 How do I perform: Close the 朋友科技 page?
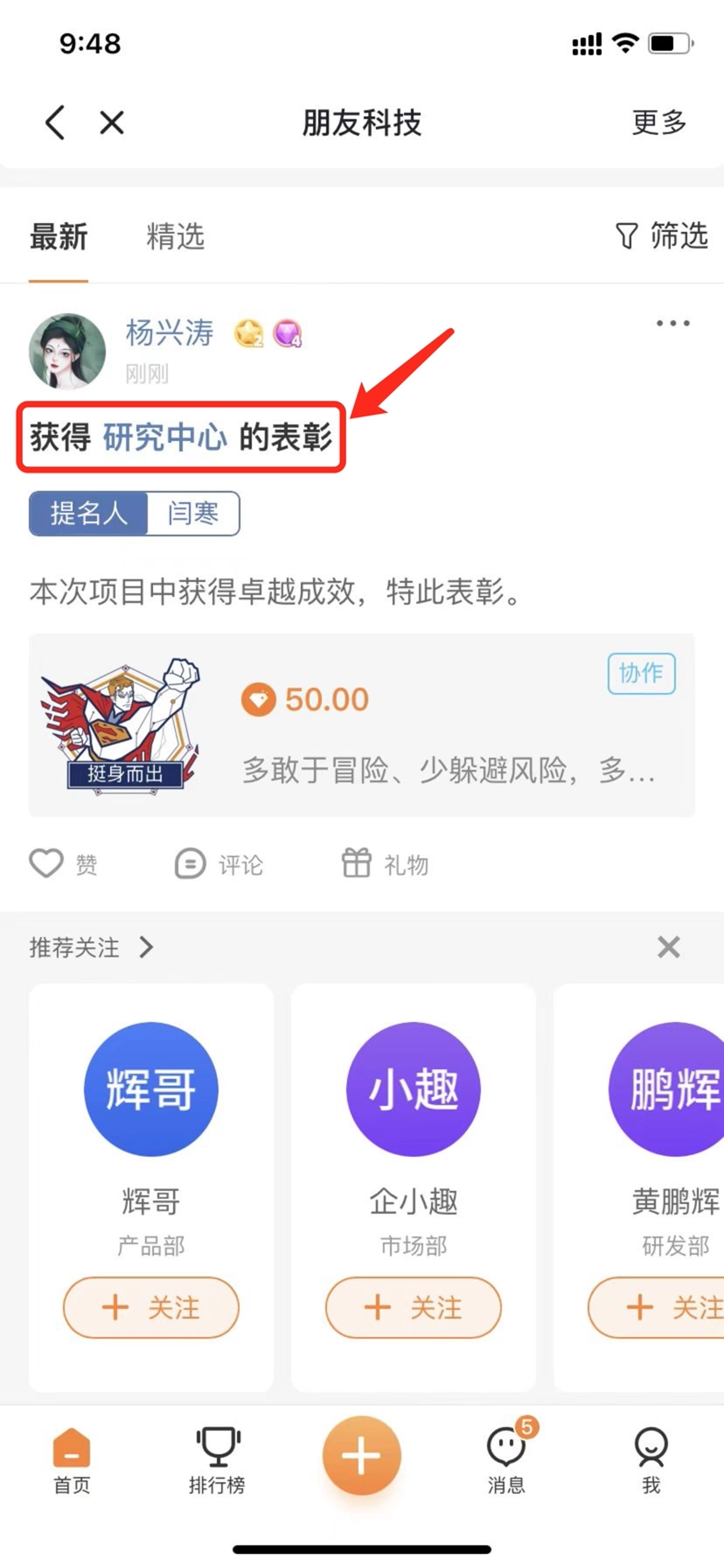(112, 122)
